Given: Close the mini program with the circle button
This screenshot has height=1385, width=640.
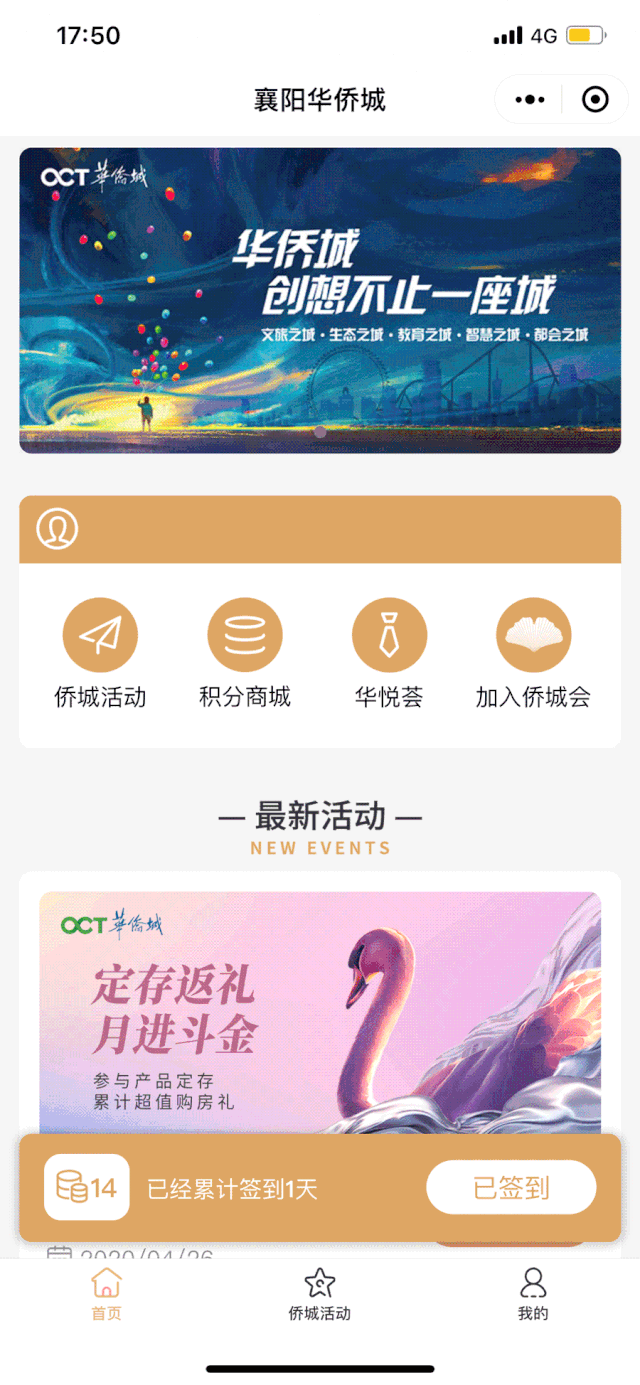Looking at the screenshot, I should click(595, 99).
